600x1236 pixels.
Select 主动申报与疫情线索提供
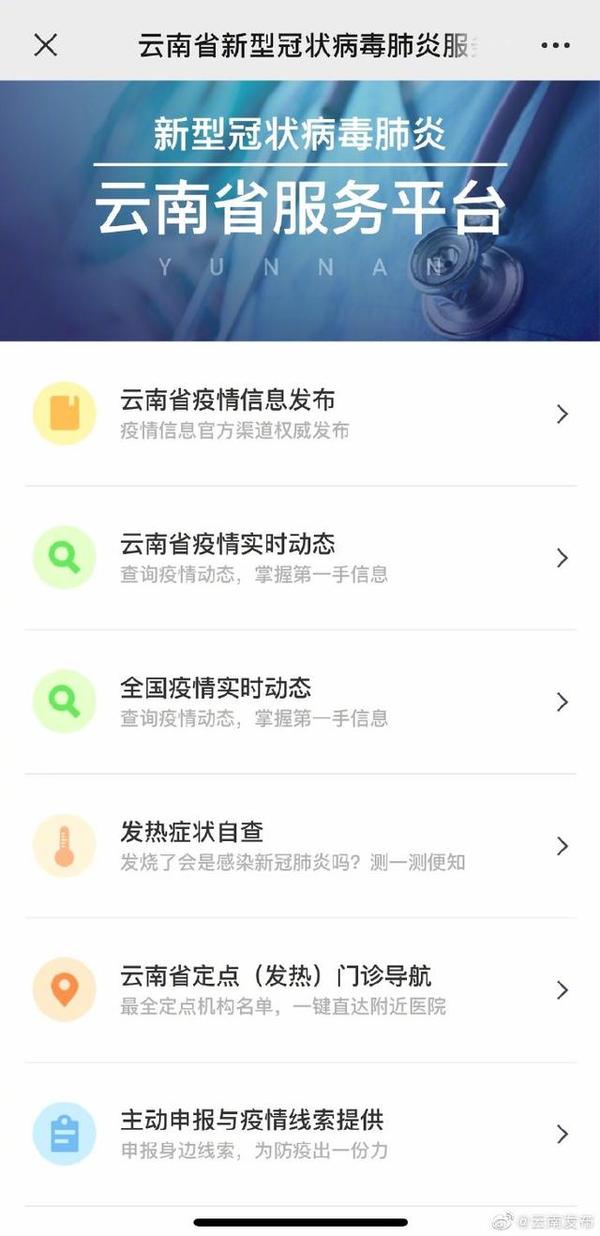(300, 1134)
